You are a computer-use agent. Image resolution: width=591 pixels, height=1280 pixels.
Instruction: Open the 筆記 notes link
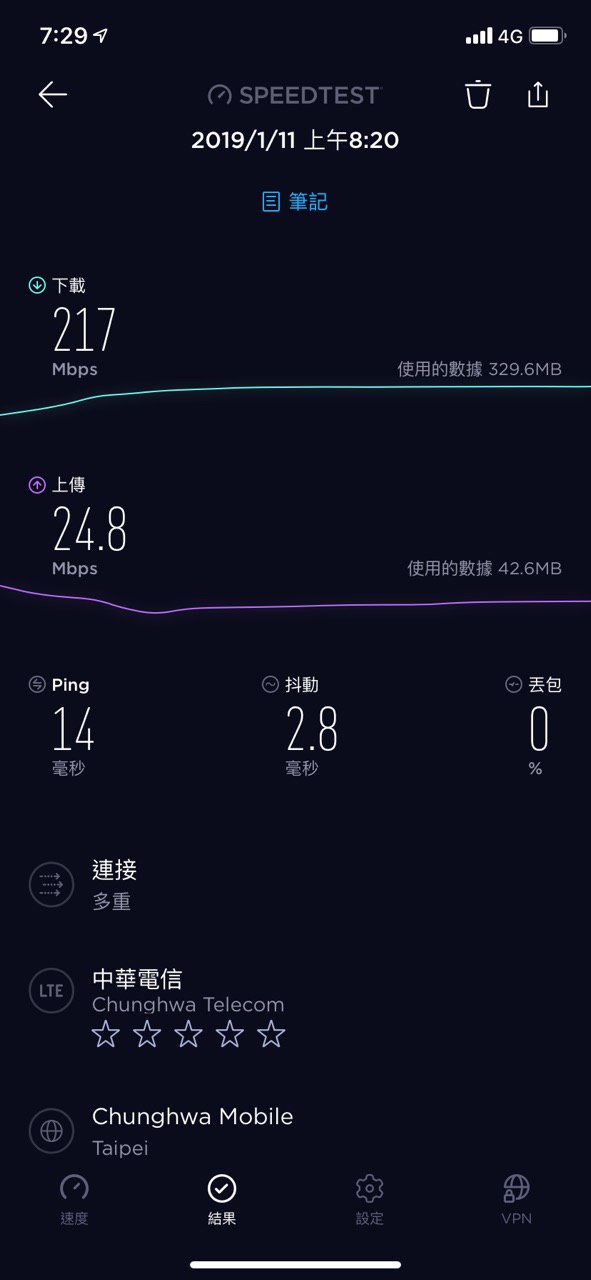click(x=295, y=202)
